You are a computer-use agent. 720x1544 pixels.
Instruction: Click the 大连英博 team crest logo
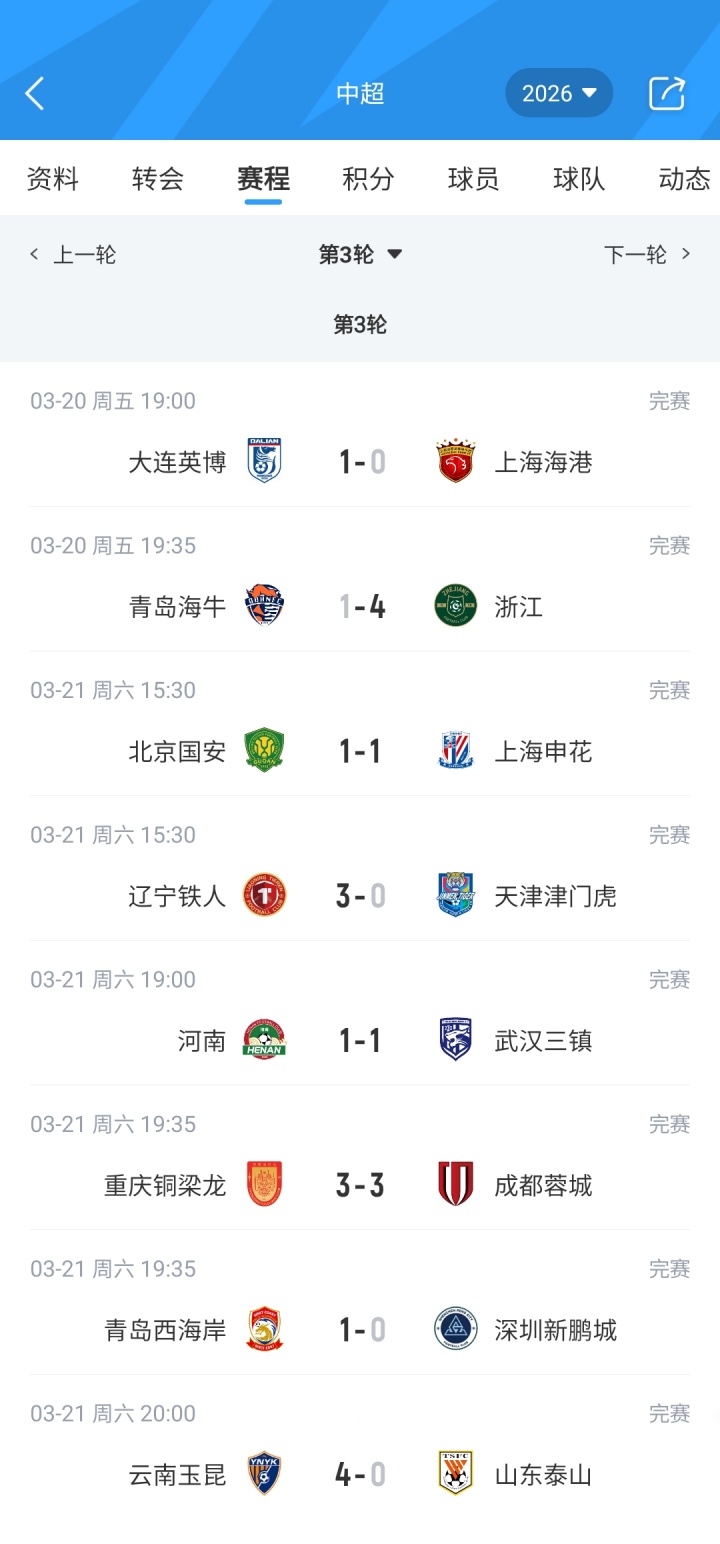click(263, 461)
